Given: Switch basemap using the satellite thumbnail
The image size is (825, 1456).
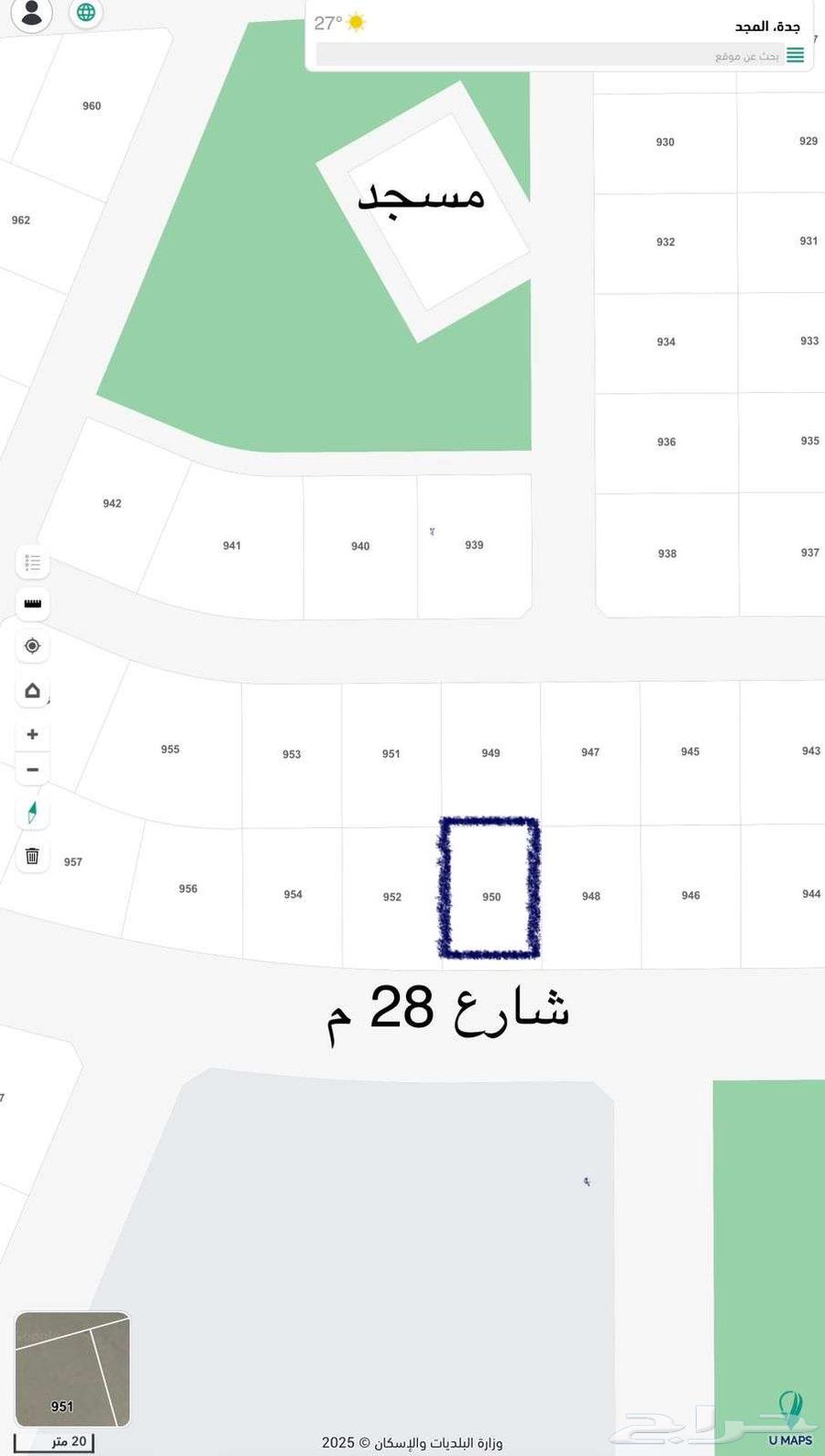Looking at the screenshot, I should [x=72, y=1368].
